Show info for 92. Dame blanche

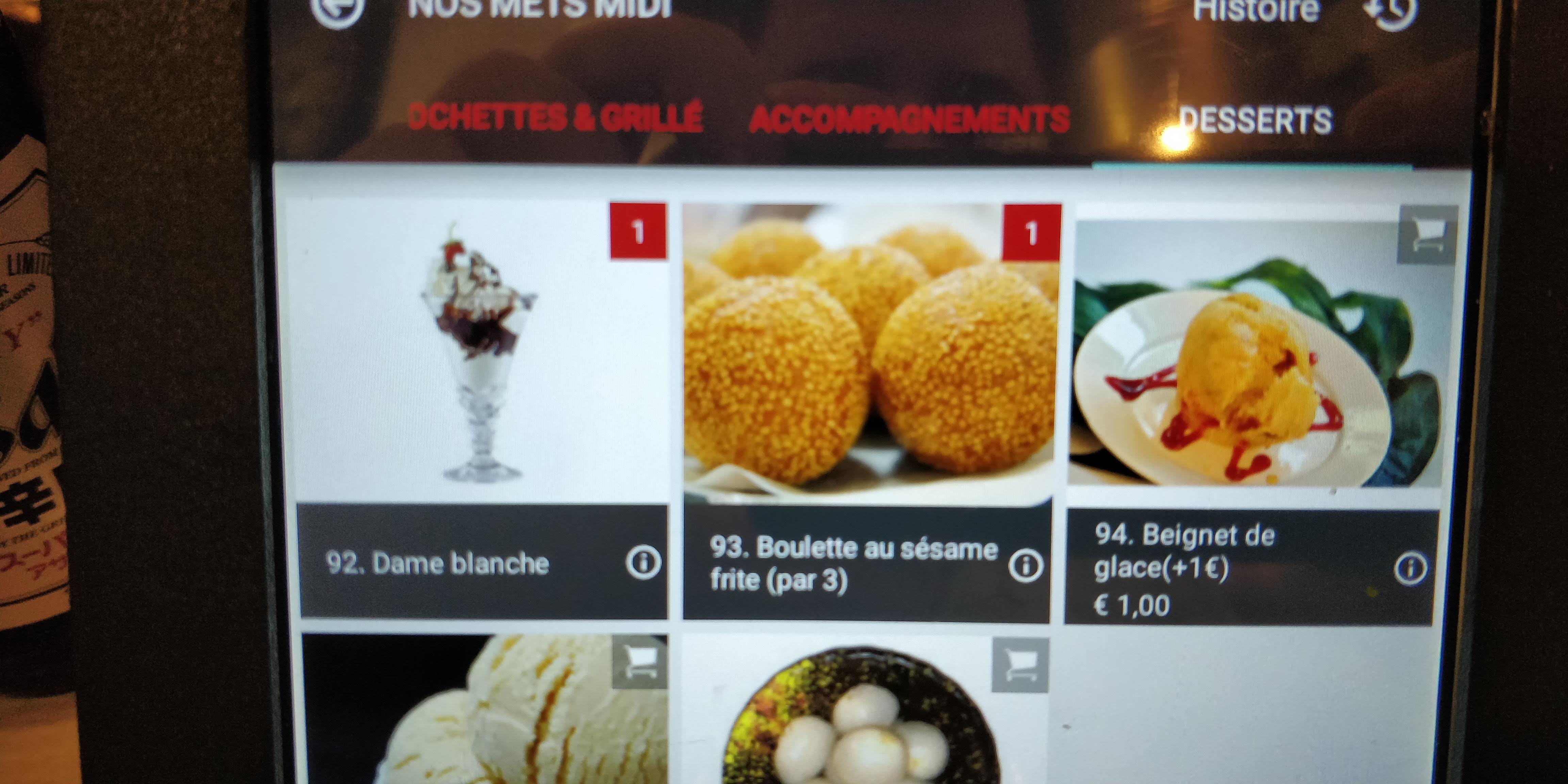[643, 562]
